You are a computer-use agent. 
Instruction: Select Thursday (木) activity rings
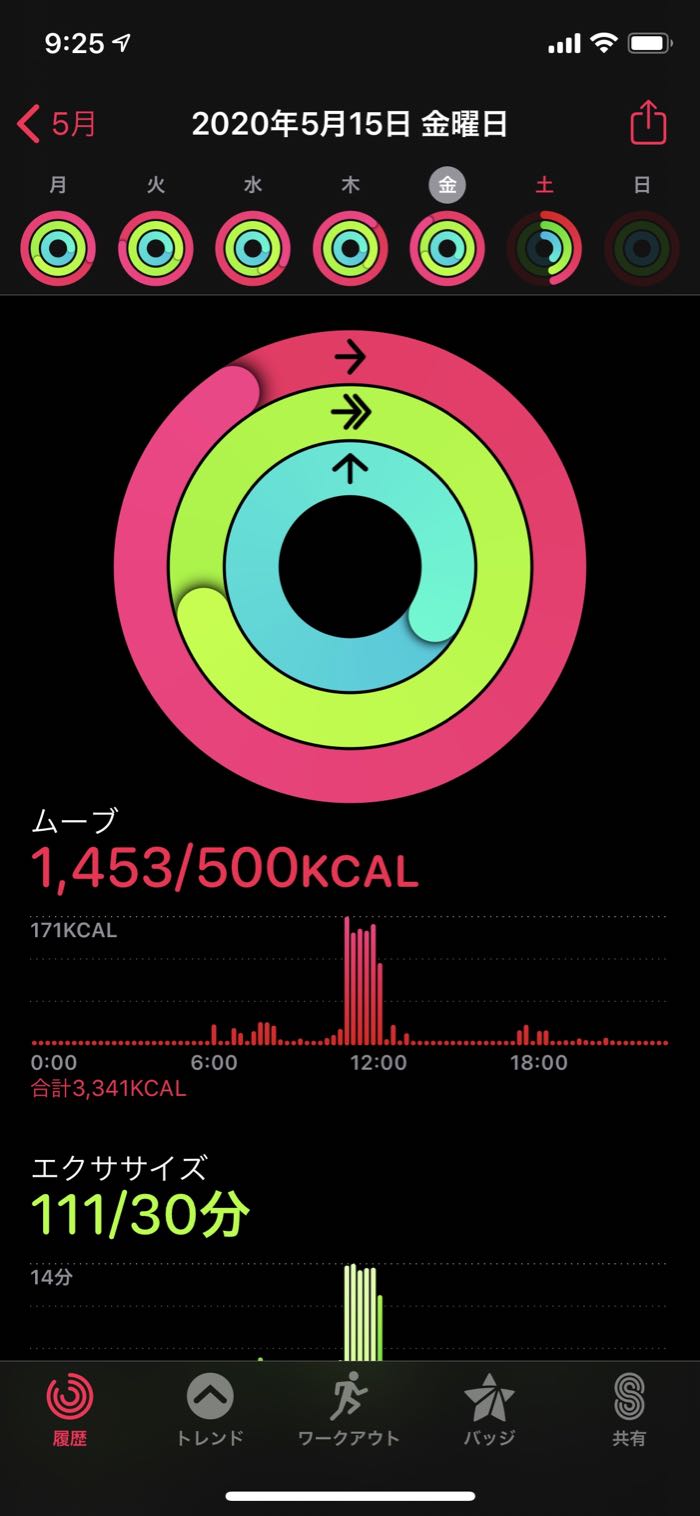pyautogui.click(x=350, y=248)
